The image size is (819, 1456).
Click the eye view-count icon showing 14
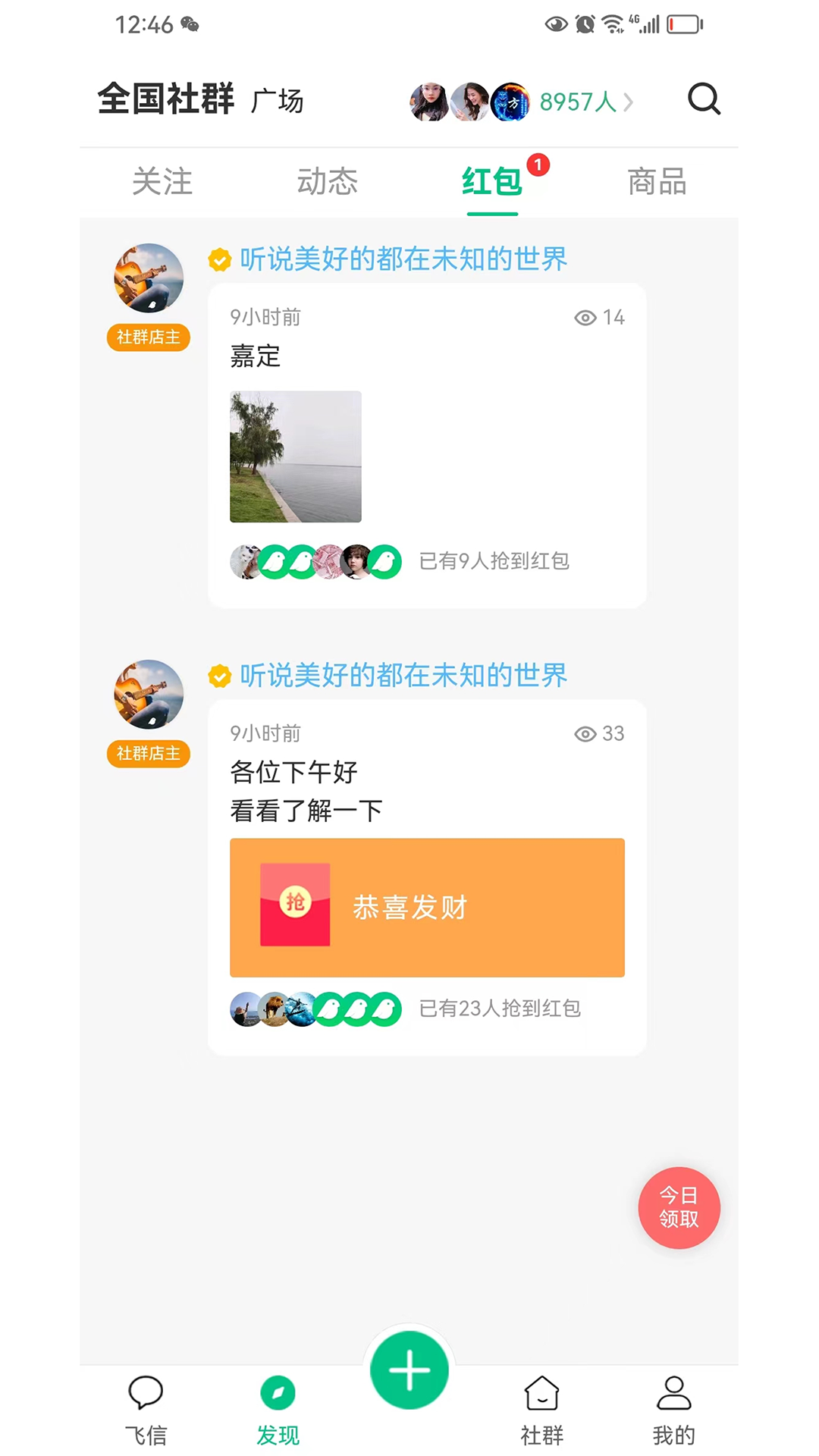tap(584, 318)
